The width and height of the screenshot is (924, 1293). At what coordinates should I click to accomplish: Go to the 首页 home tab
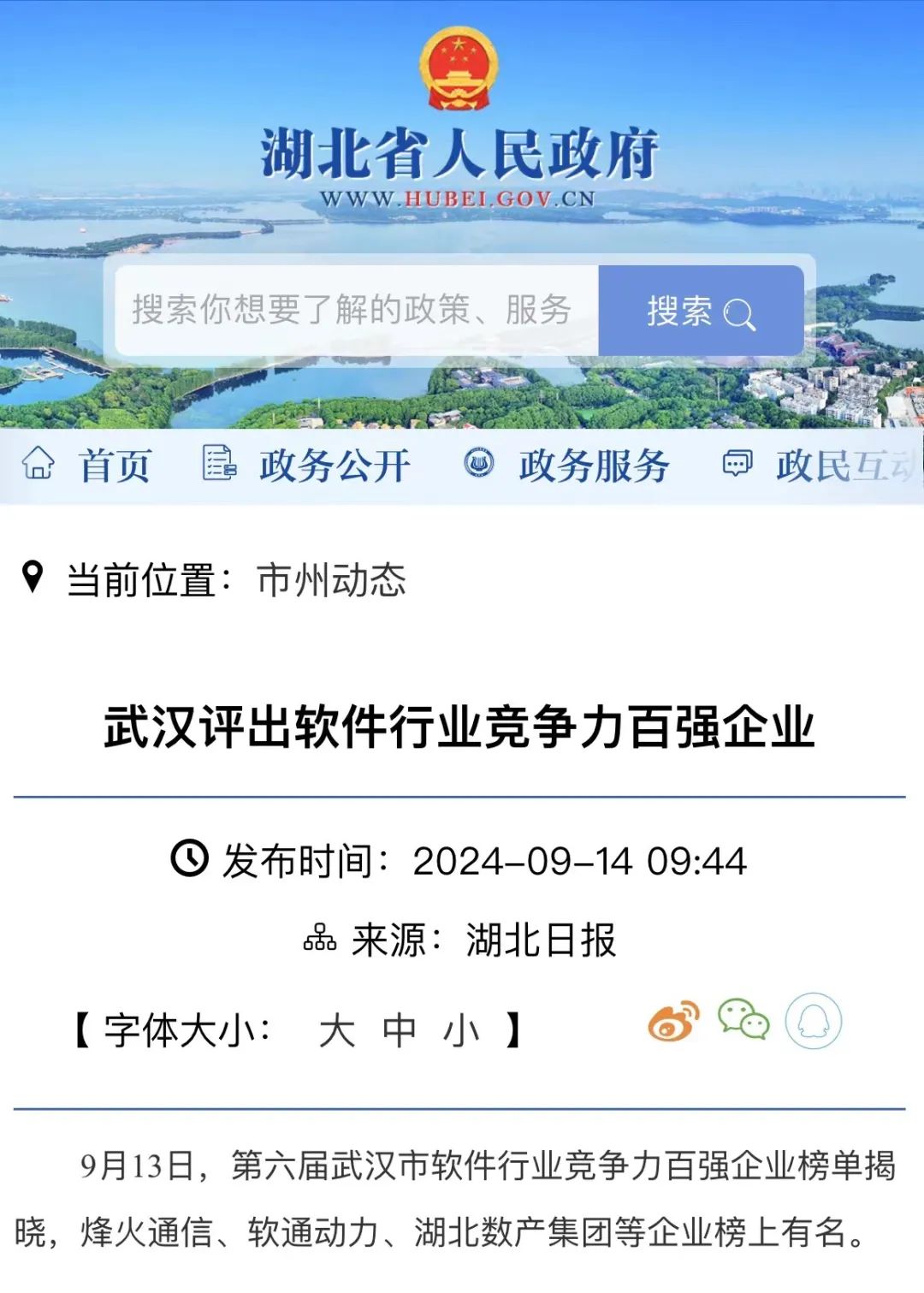(x=86, y=465)
